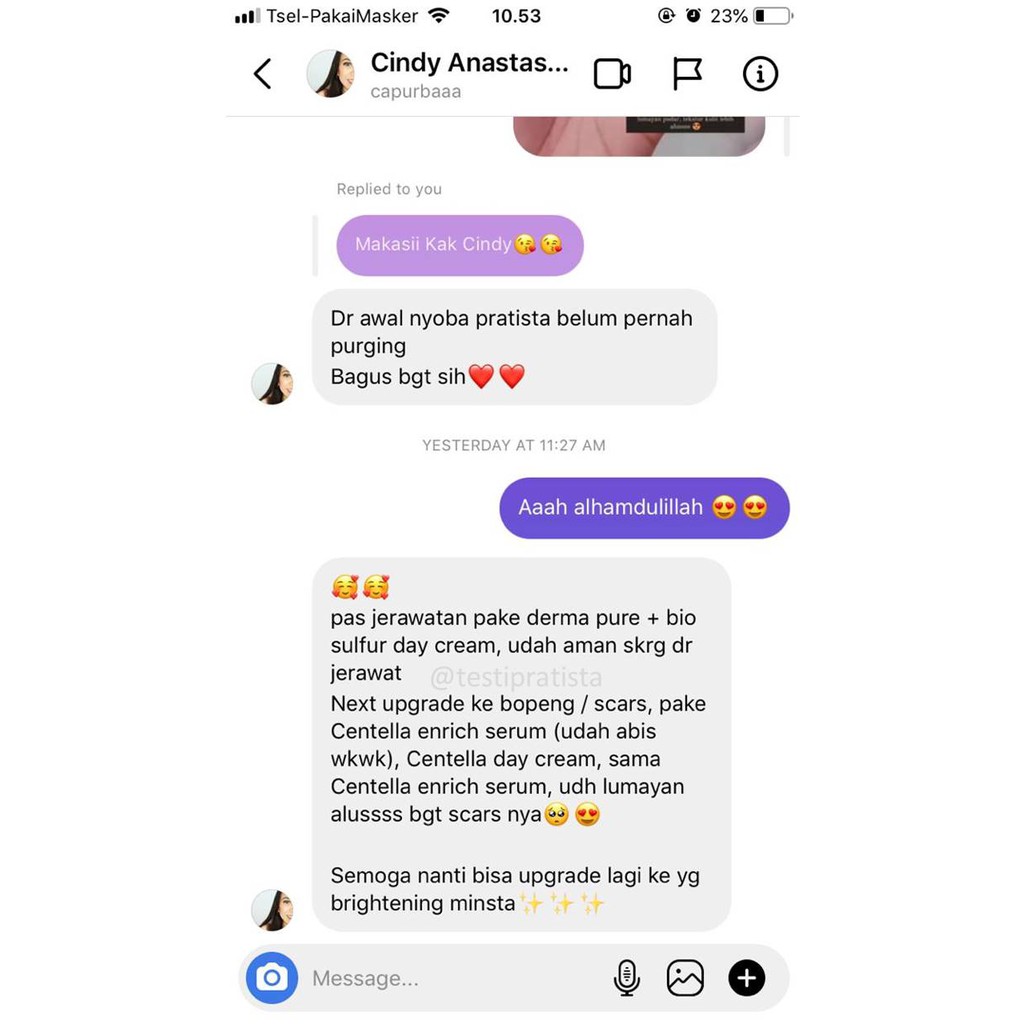
Task: Open the plus menu for more options
Action: 746,978
